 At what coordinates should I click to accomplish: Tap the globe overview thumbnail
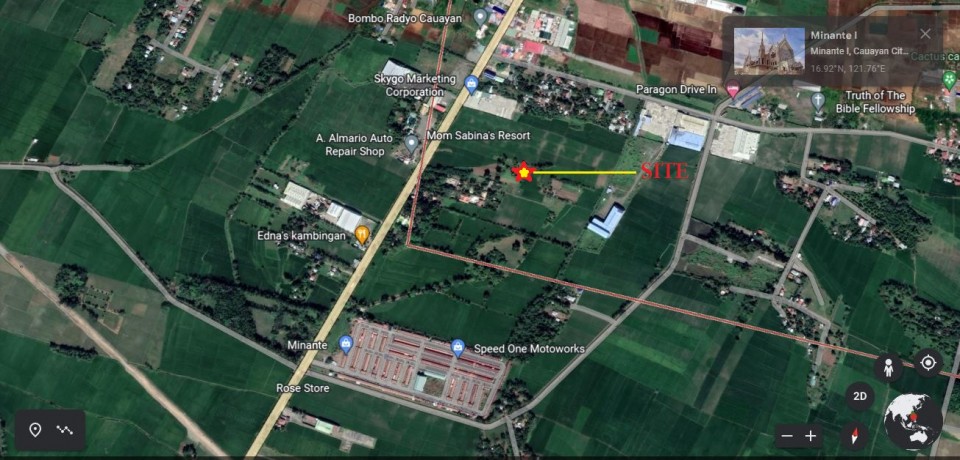[912, 421]
